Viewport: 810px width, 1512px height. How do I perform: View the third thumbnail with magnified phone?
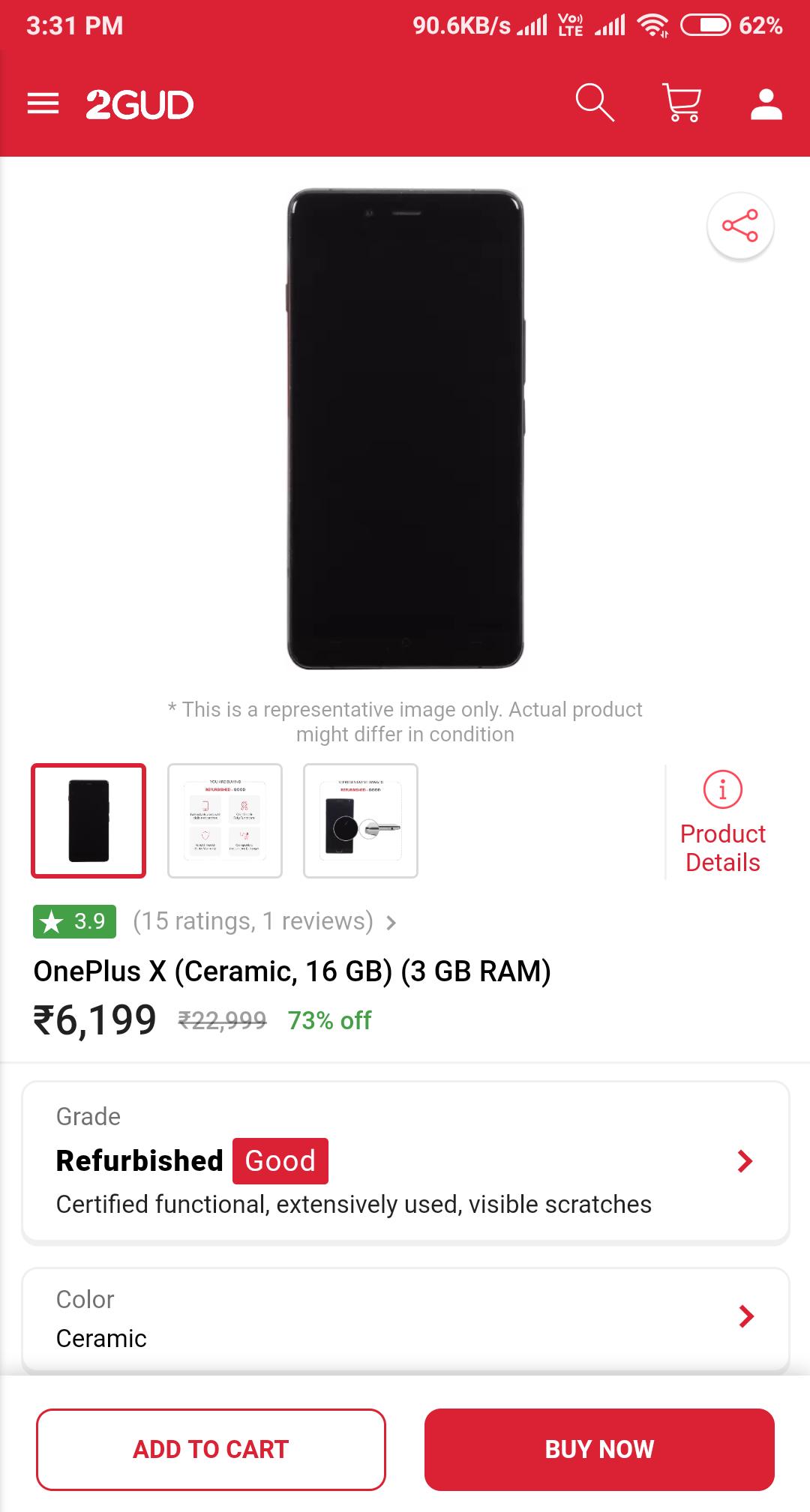tap(361, 821)
